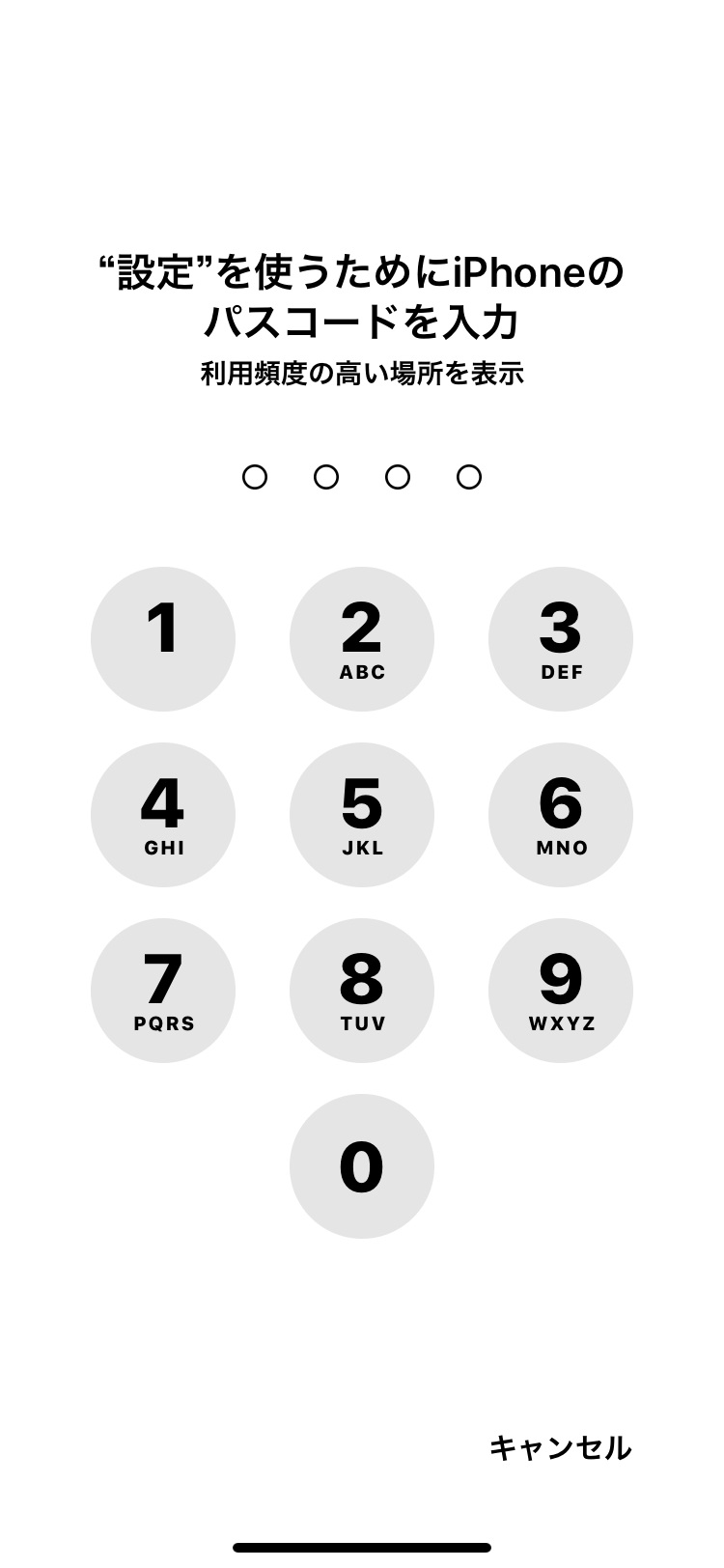Enter digit 4 GHI
This screenshot has width=724, height=1568.
(163, 815)
